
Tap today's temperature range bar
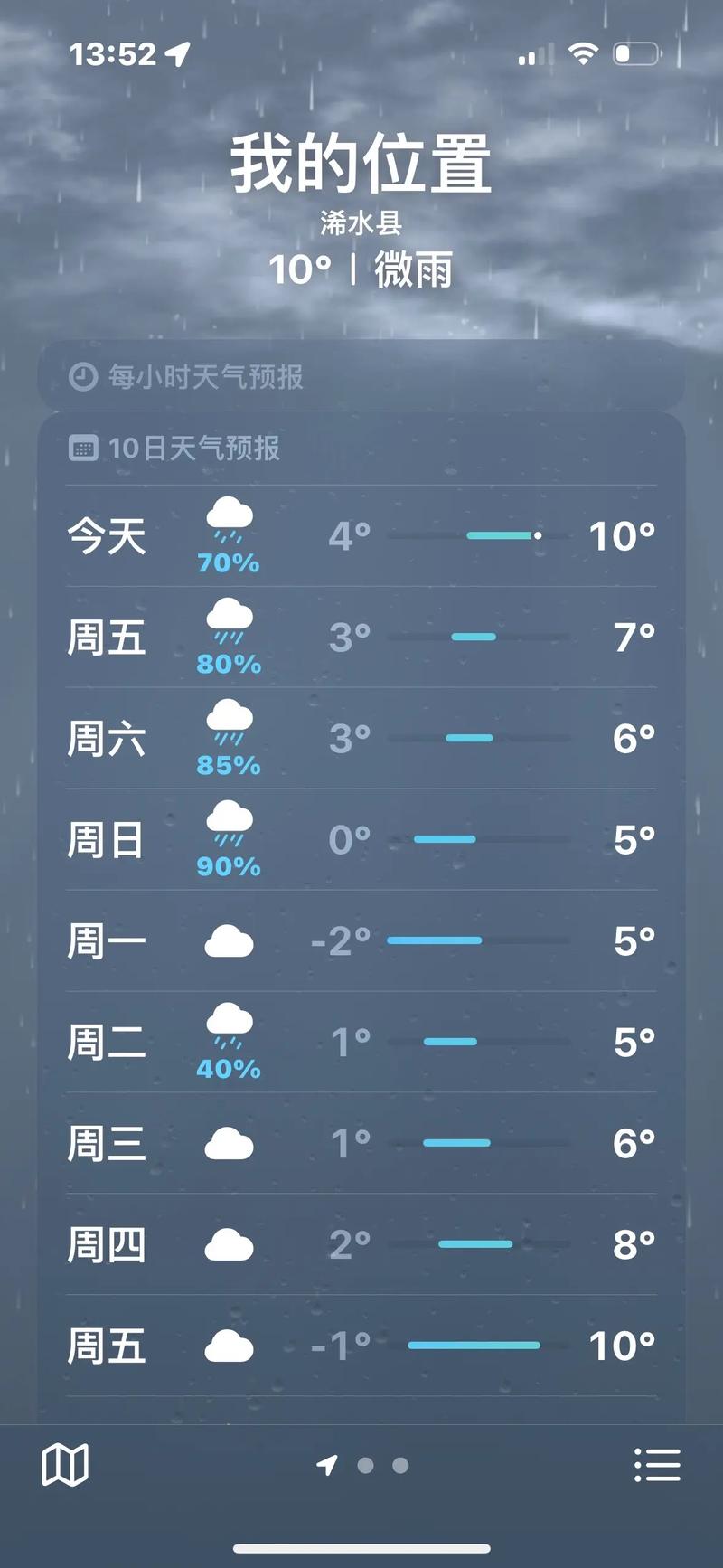click(x=502, y=536)
